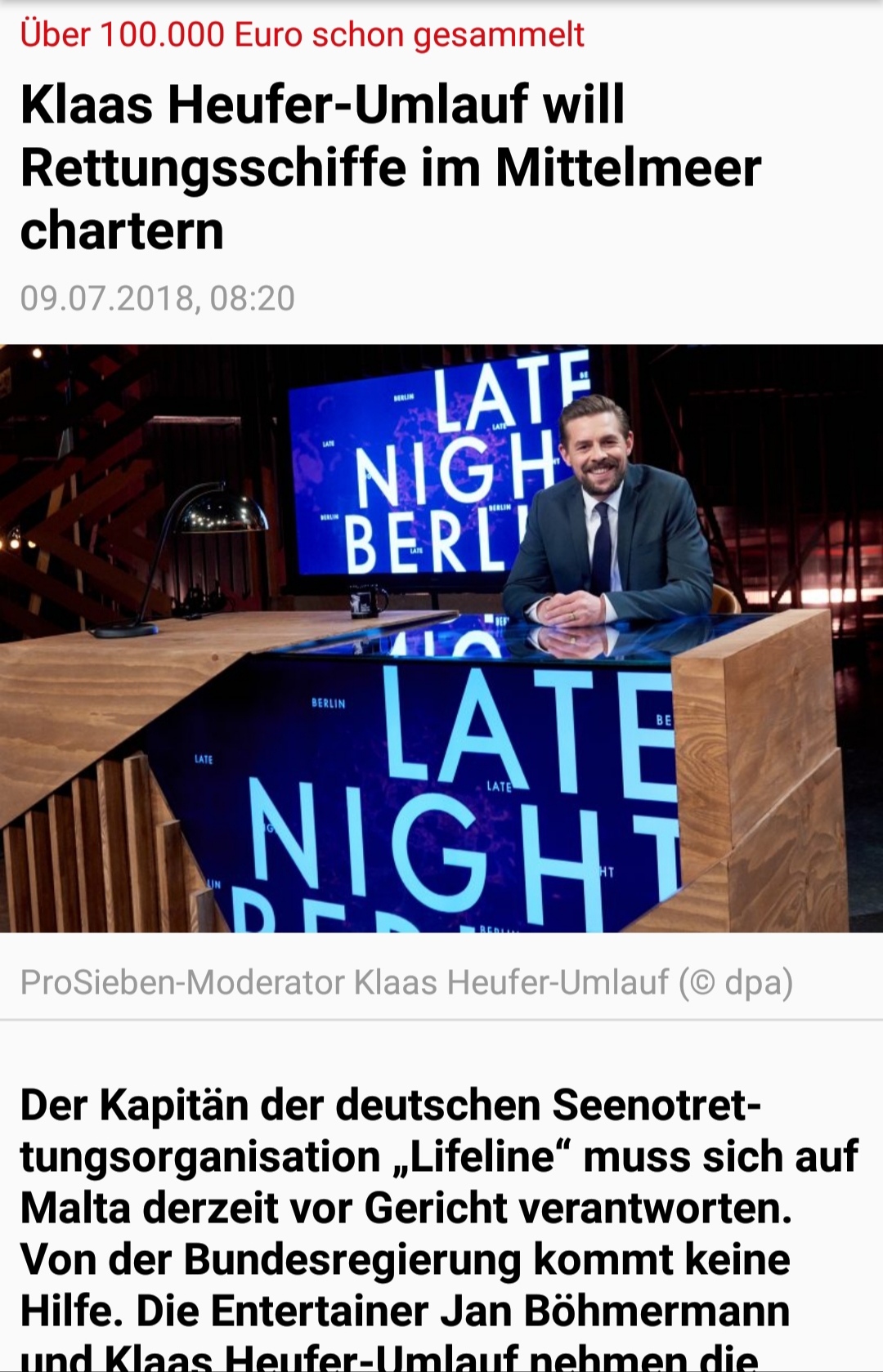883x1372 pixels.
Task: Open the Late Night Berlin article photo
Action: coord(441,637)
